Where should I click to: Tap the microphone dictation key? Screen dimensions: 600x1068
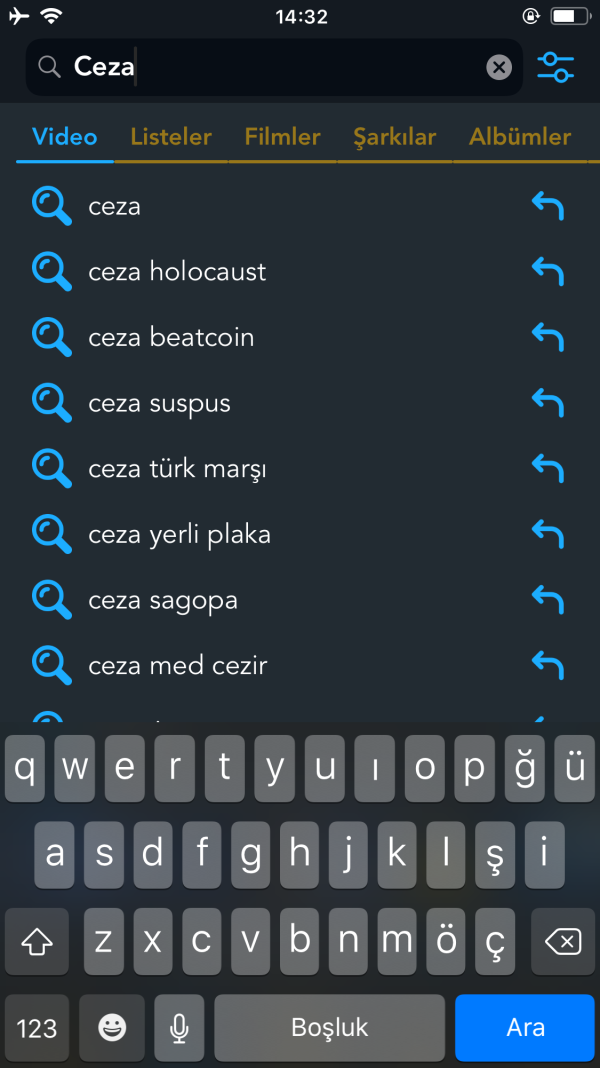click(179, 1027)
